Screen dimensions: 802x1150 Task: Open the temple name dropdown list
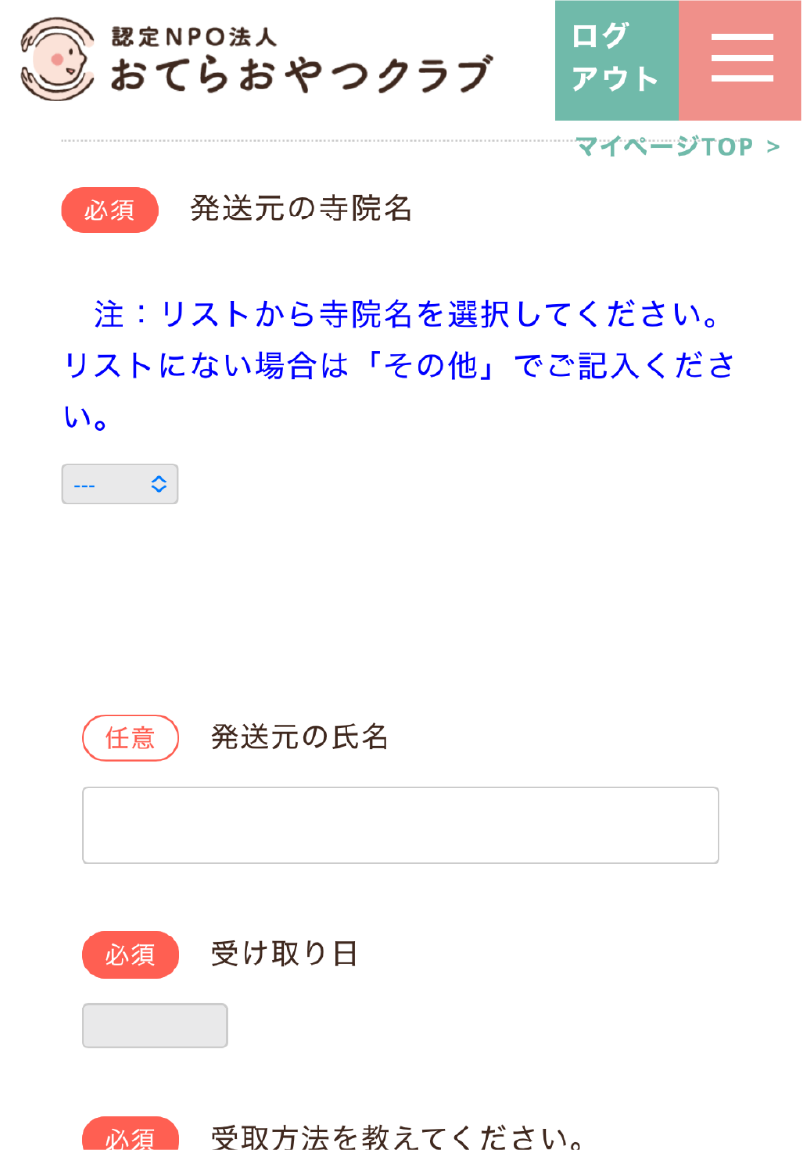[x=120, y=484]
